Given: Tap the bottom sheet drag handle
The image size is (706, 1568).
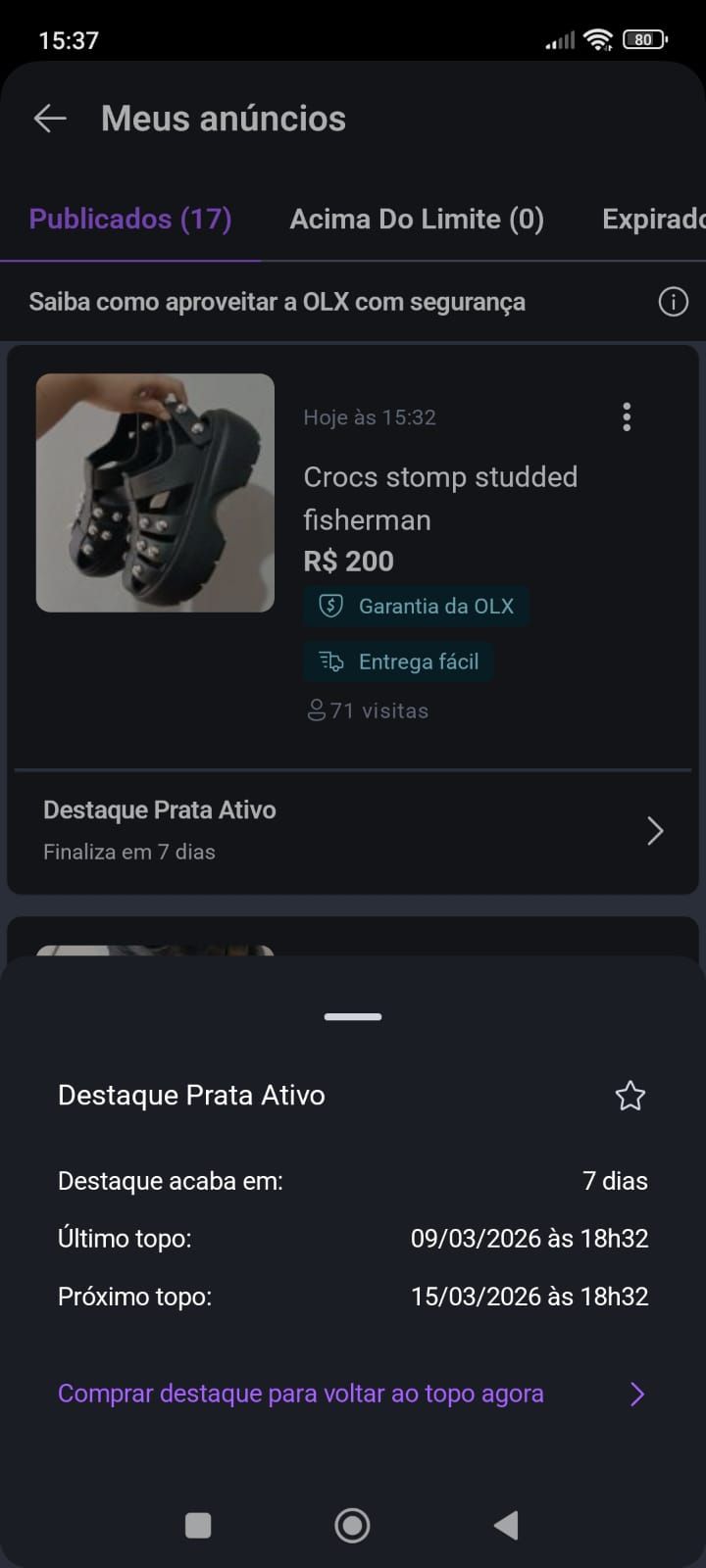Looking at the screenshot, I should pyautogui.click(x=353, y=1016).
